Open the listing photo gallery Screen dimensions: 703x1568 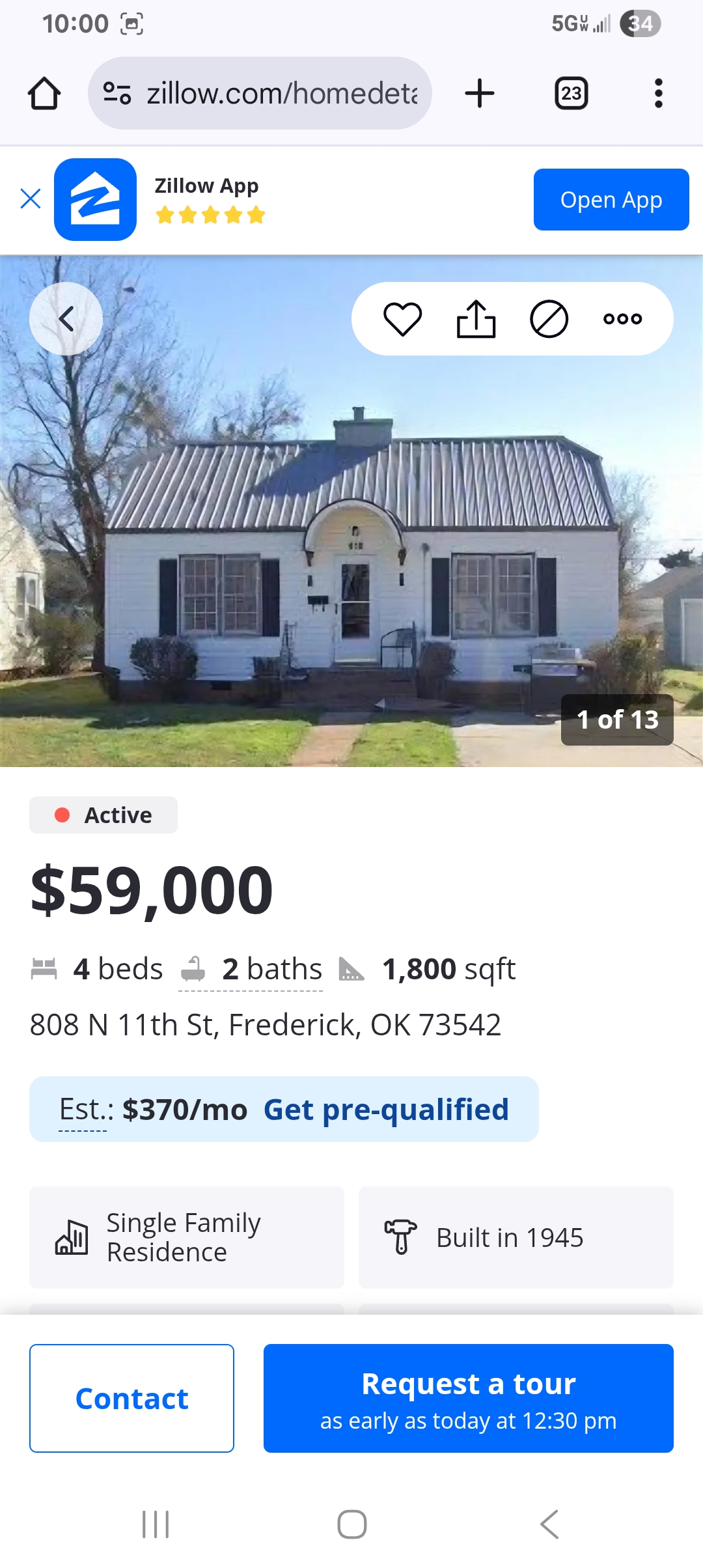[x=351, y=553]
